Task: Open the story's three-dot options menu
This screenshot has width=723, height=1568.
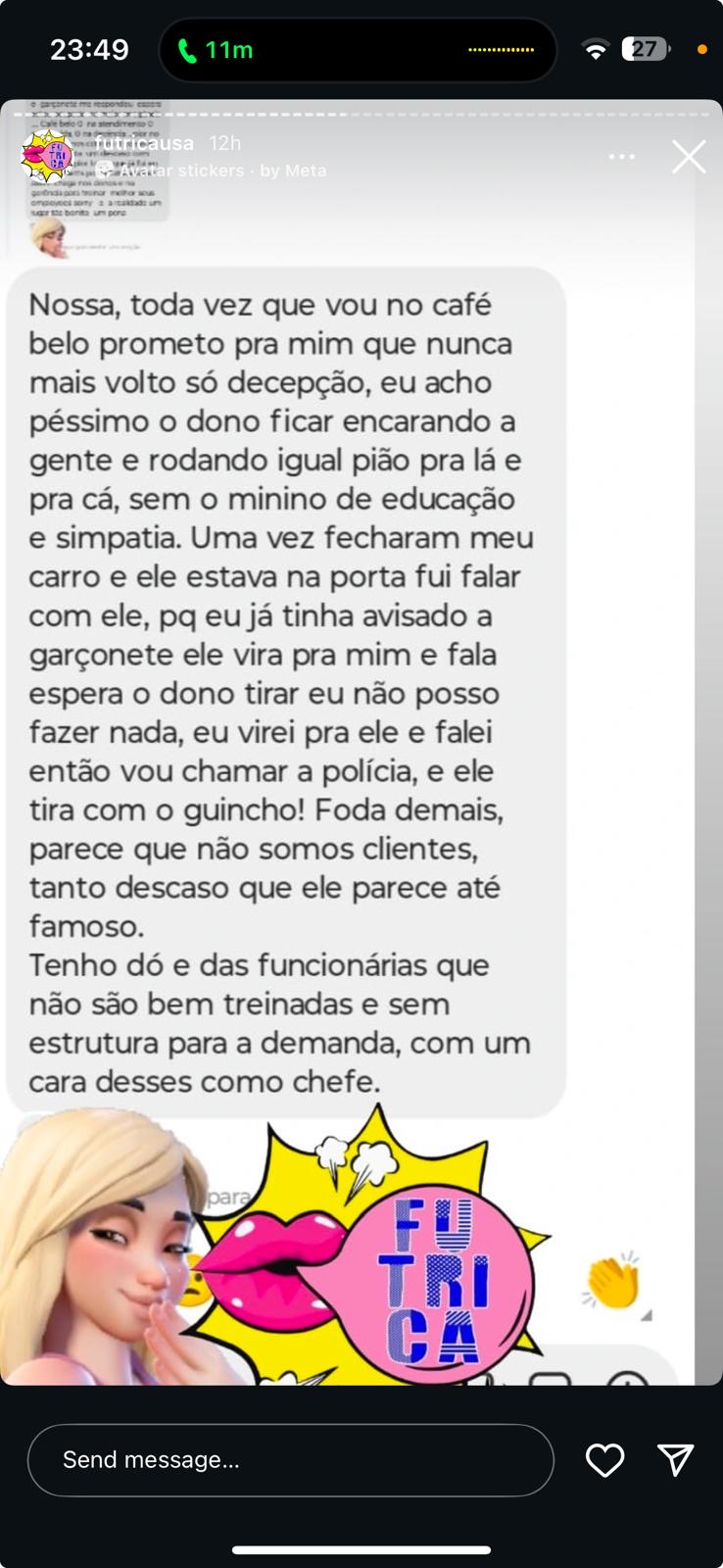Action: tap(622, 157)
